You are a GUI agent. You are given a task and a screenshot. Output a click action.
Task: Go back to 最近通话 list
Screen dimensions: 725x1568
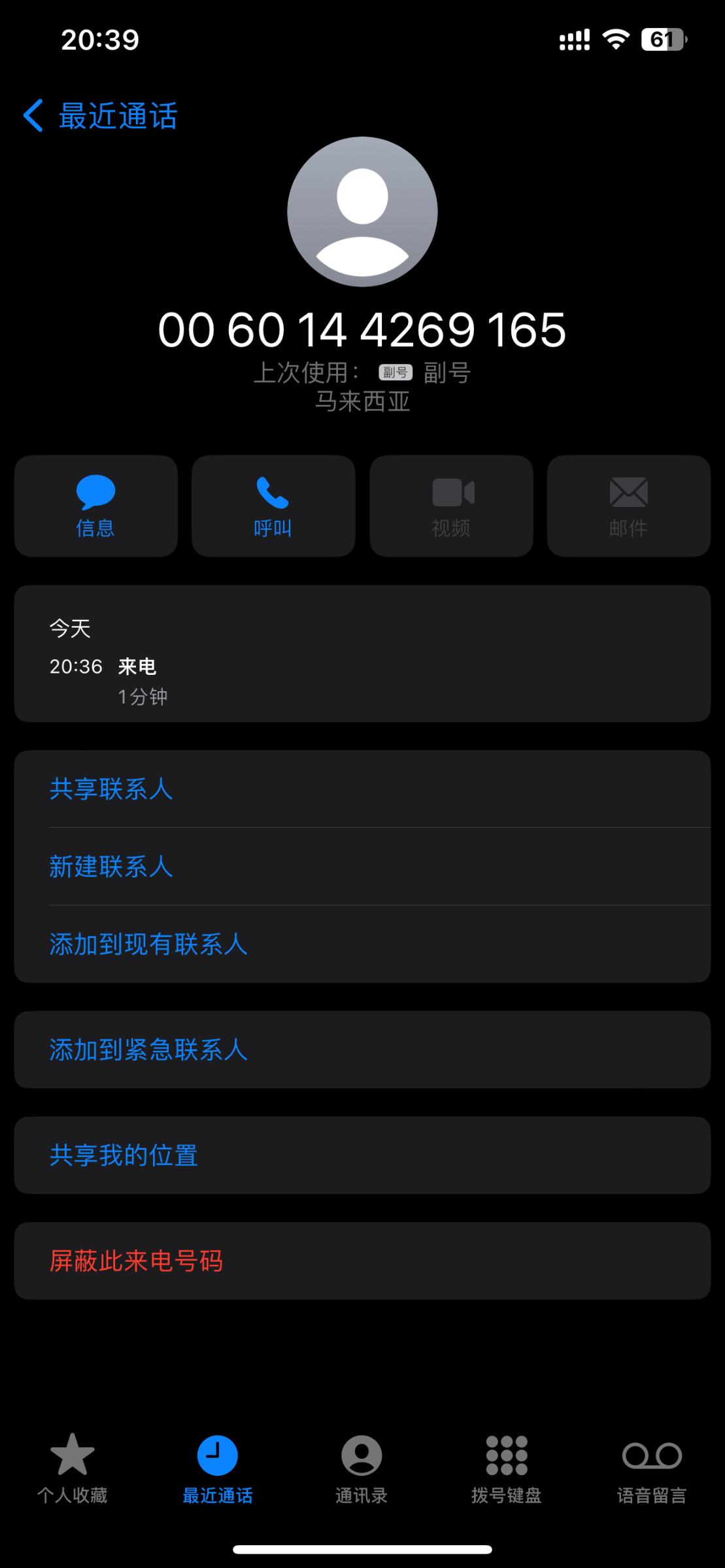[100, 116]
